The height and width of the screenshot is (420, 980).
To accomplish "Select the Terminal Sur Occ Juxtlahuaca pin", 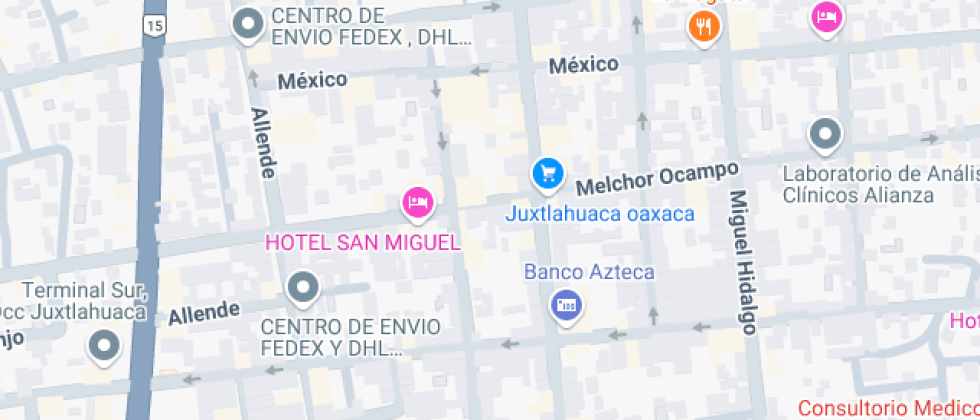I will pos(103,346).
